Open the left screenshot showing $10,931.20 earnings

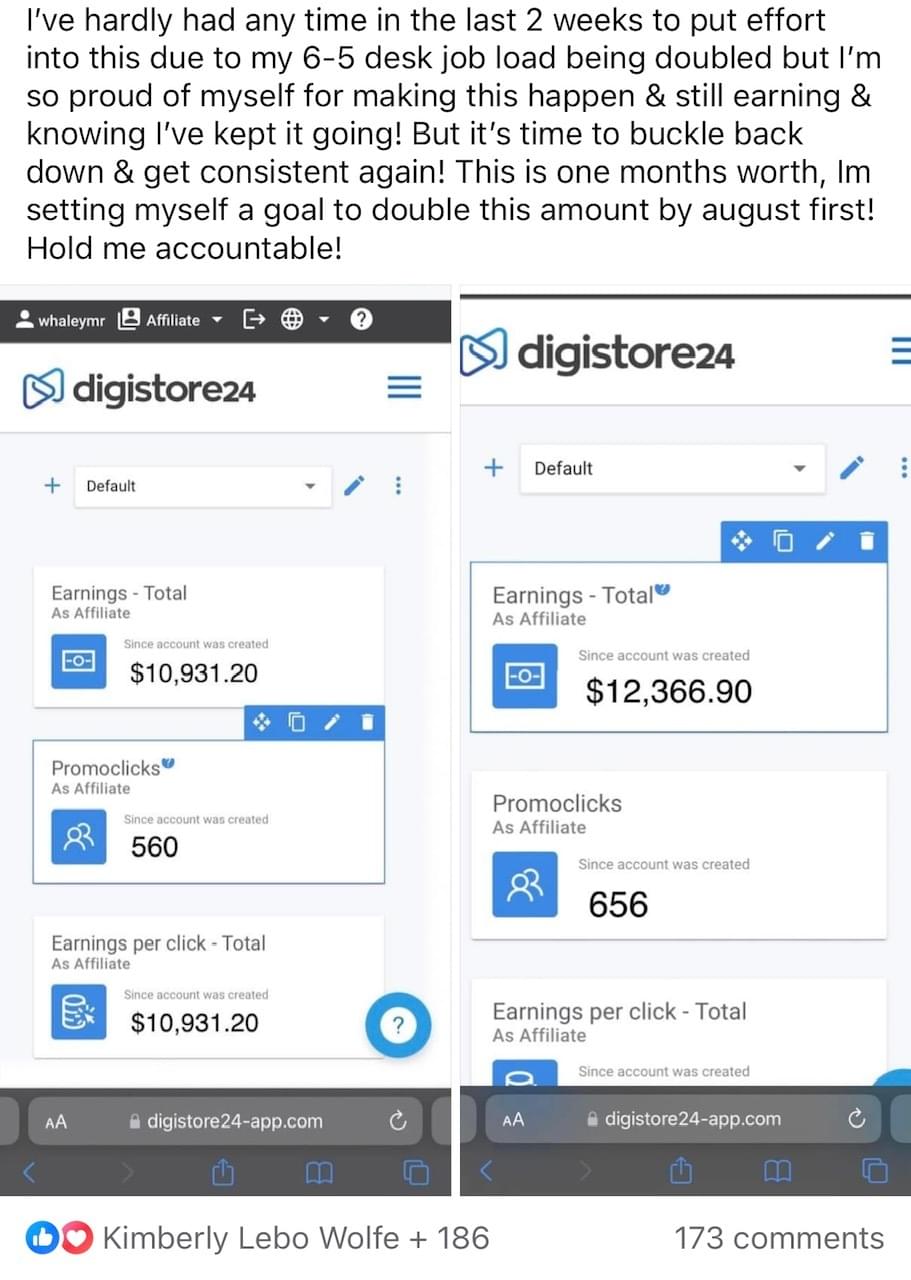point(225,745)
